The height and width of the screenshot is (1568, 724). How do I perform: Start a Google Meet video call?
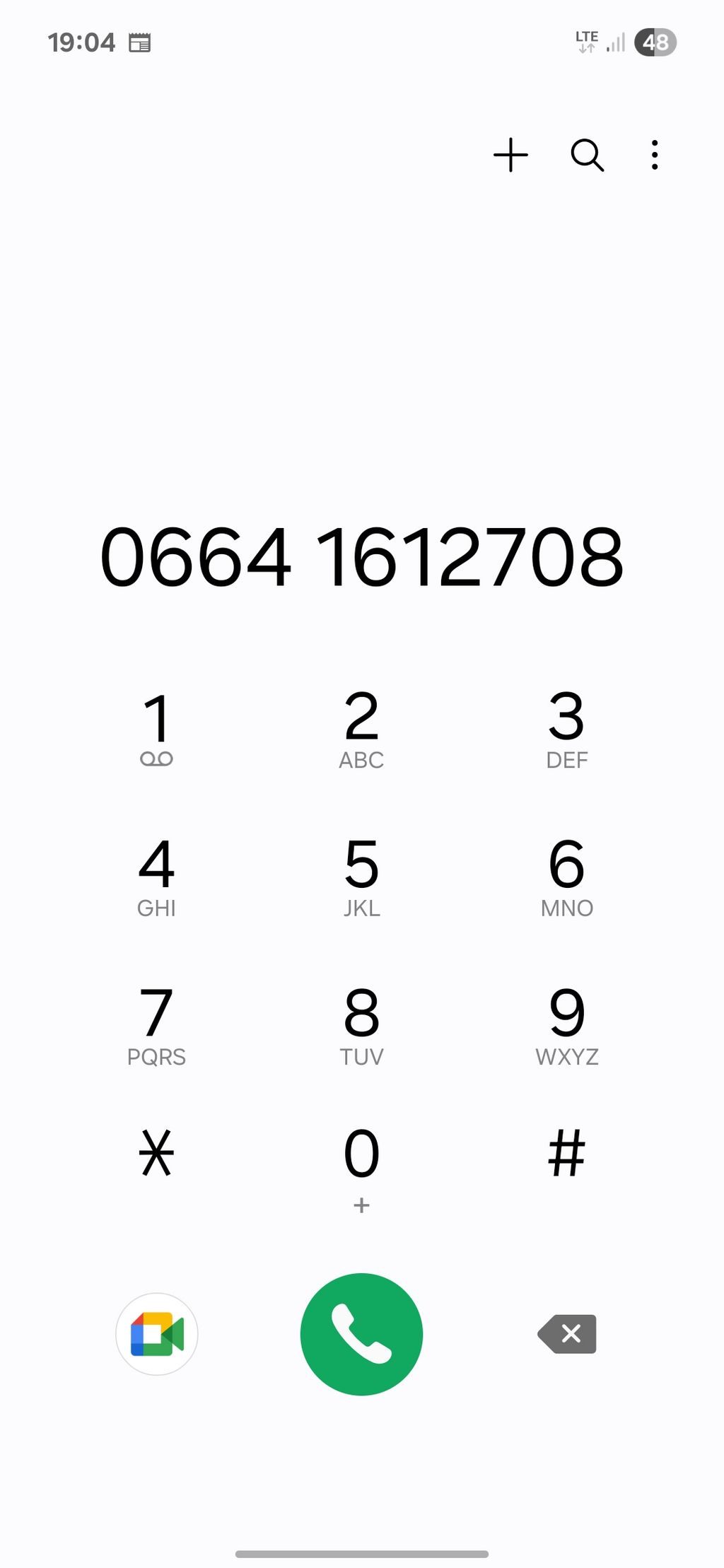coord(156,1334)
